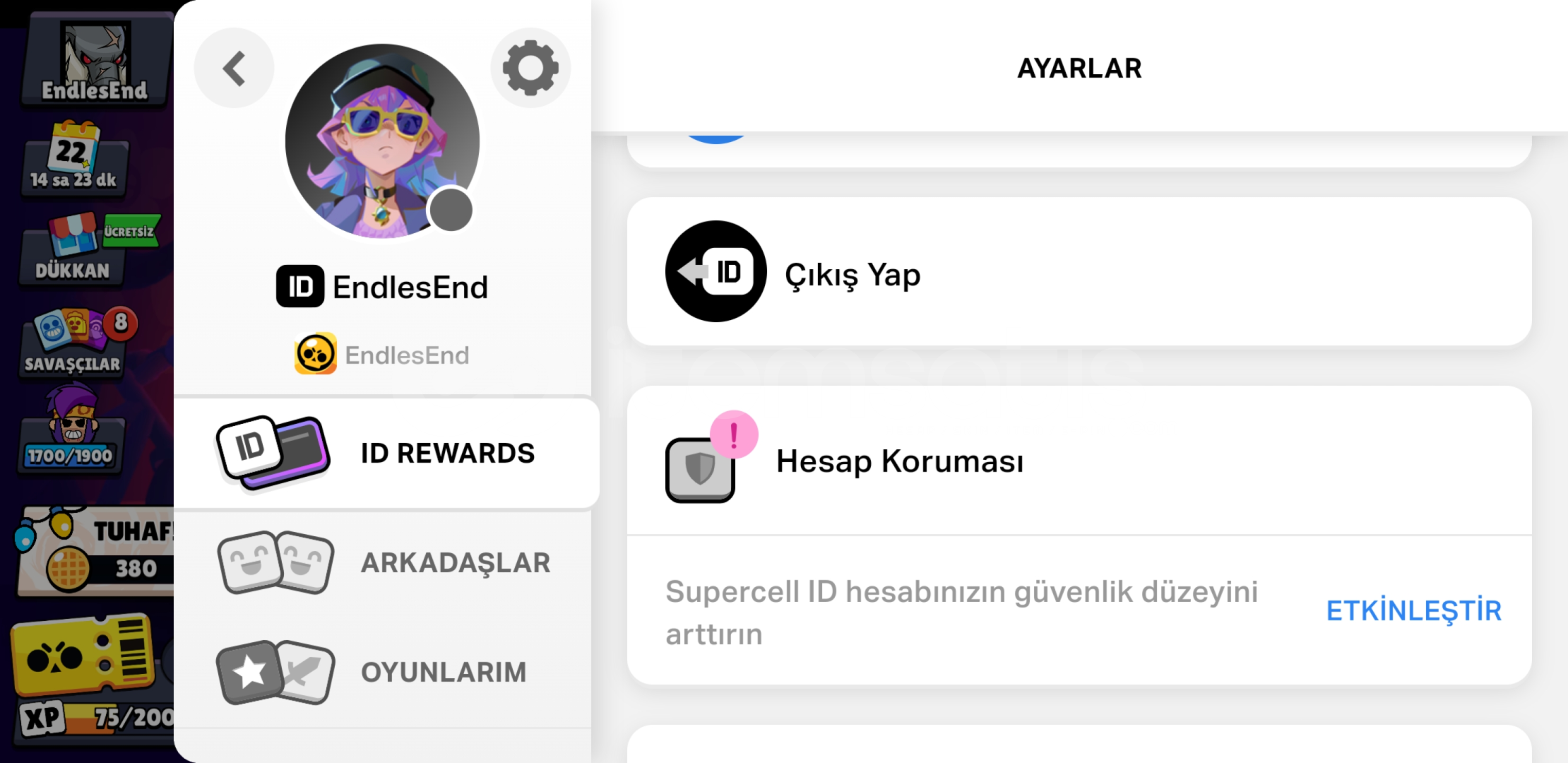This screenshot has width=1568, height=763.
Task: Tap ETKİNLEŞTİR to enable protection
Action: tap(1413, 611)
